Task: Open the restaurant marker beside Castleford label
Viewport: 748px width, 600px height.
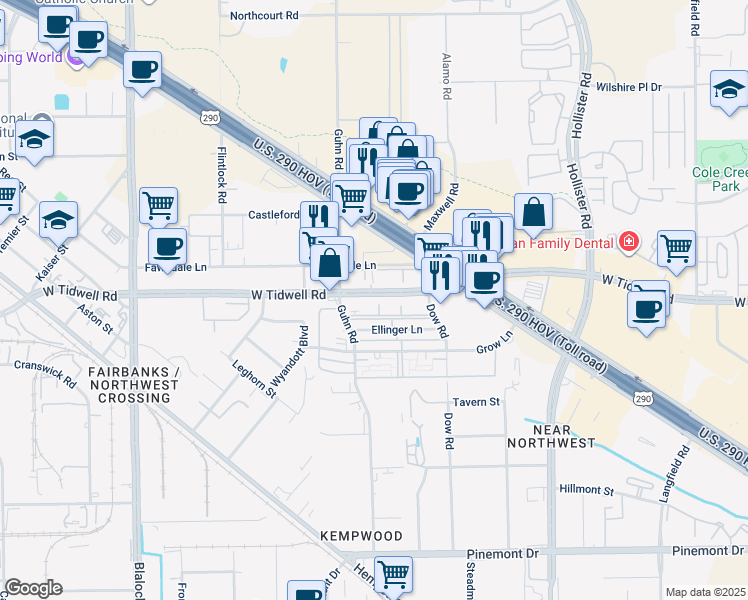Action: point(319,219)
